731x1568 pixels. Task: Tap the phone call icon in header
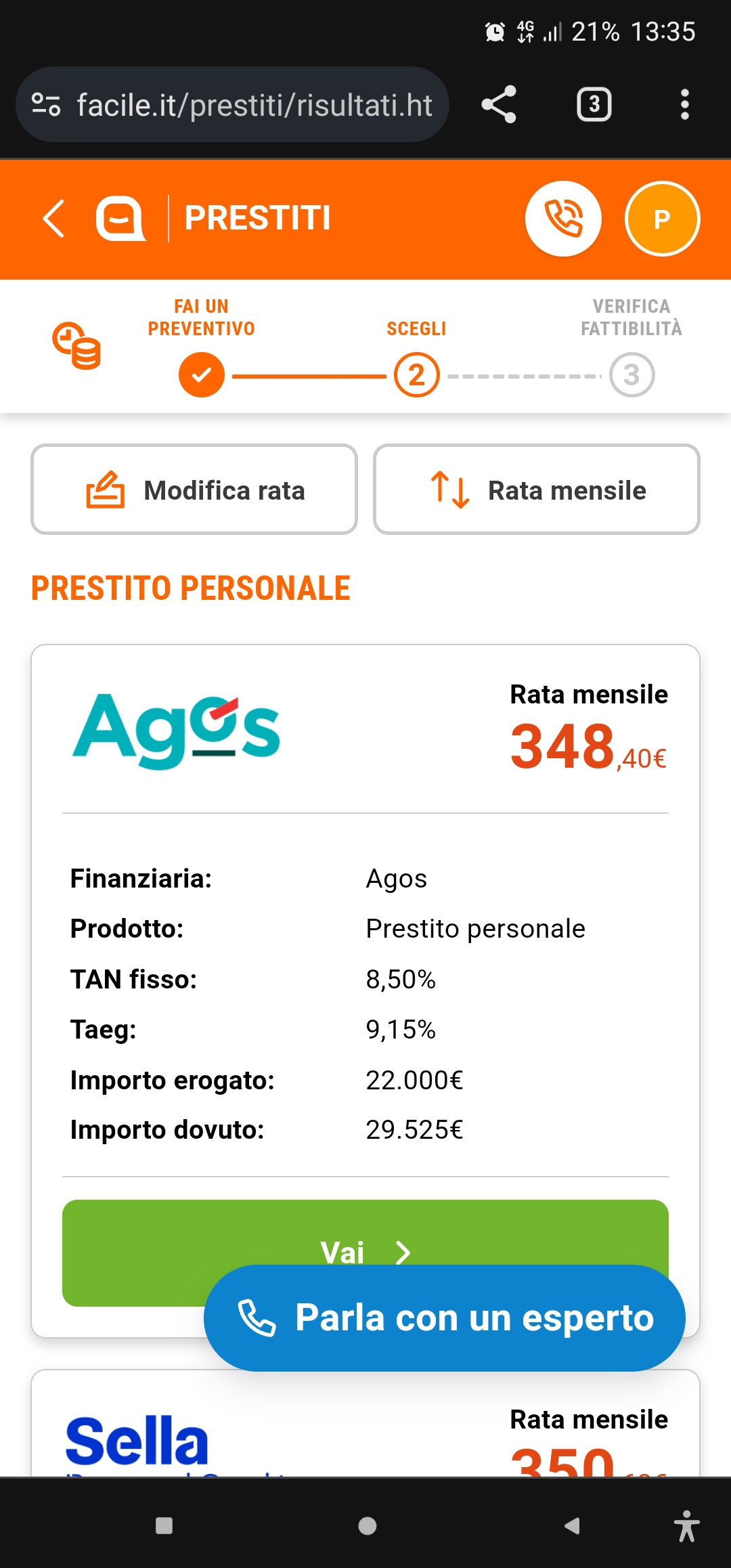point(563,219)
